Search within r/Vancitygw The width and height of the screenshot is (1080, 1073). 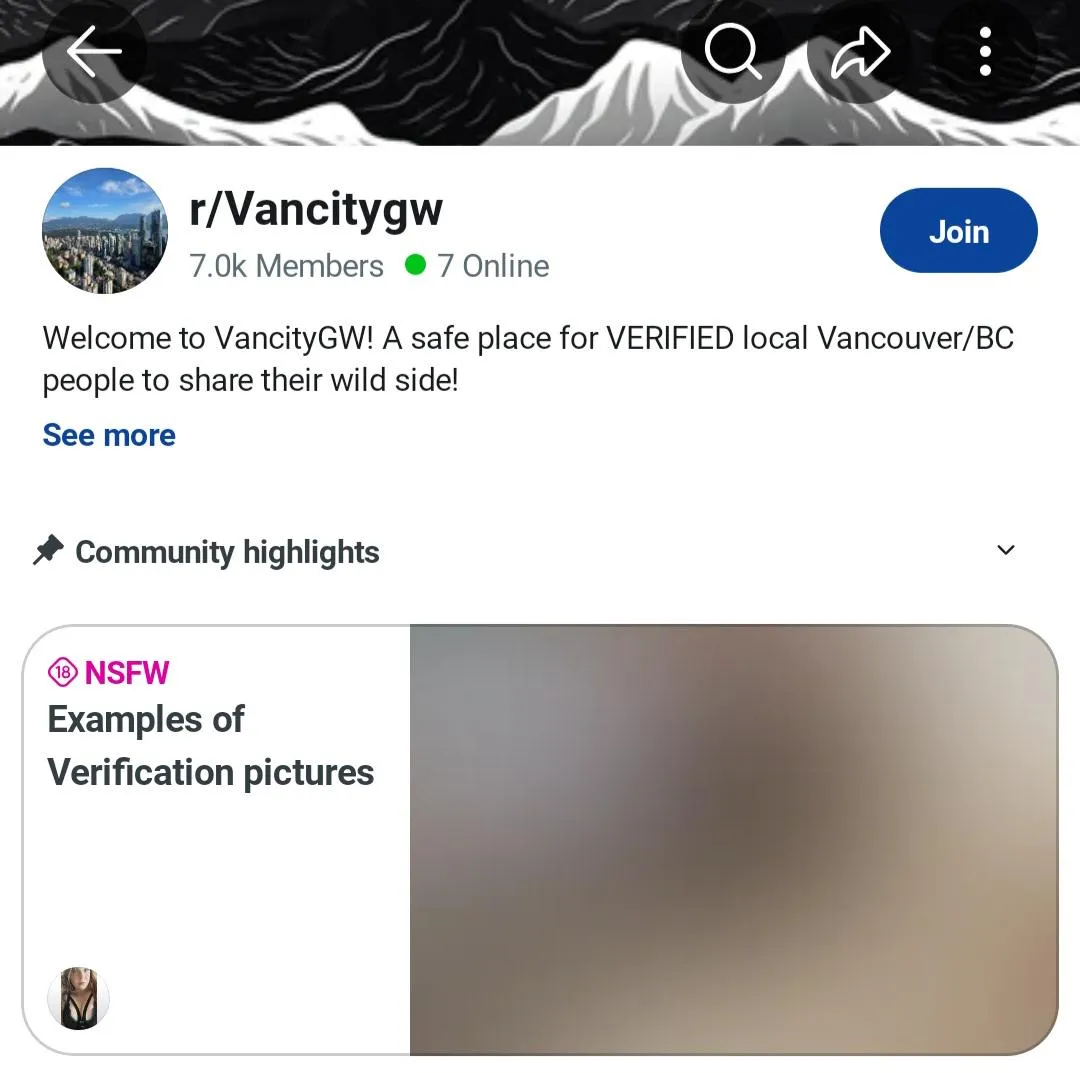pyautogui.click(x=732, y=51)
